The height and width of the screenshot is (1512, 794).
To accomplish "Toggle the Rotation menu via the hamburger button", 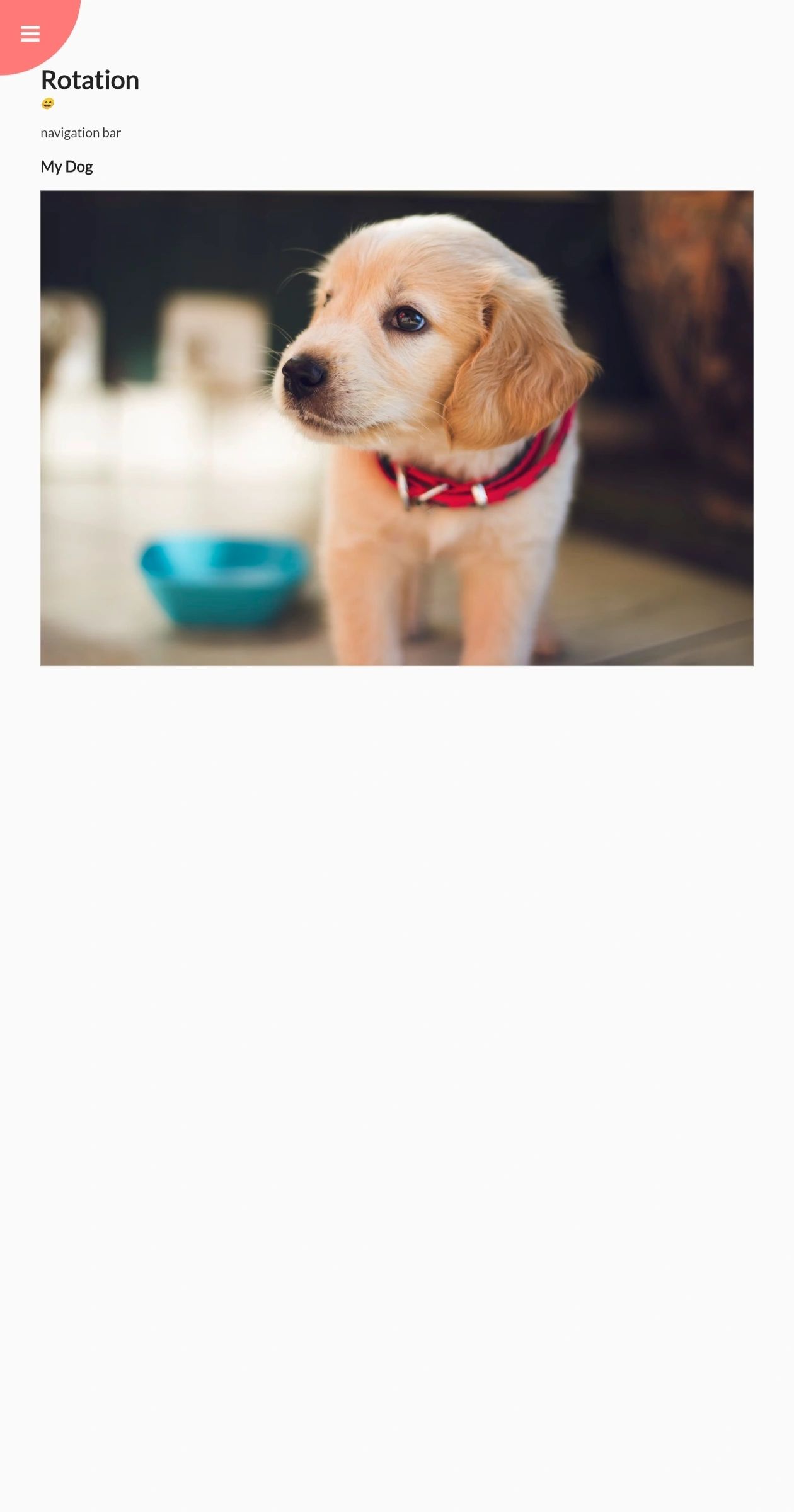I will coord(30,34).
